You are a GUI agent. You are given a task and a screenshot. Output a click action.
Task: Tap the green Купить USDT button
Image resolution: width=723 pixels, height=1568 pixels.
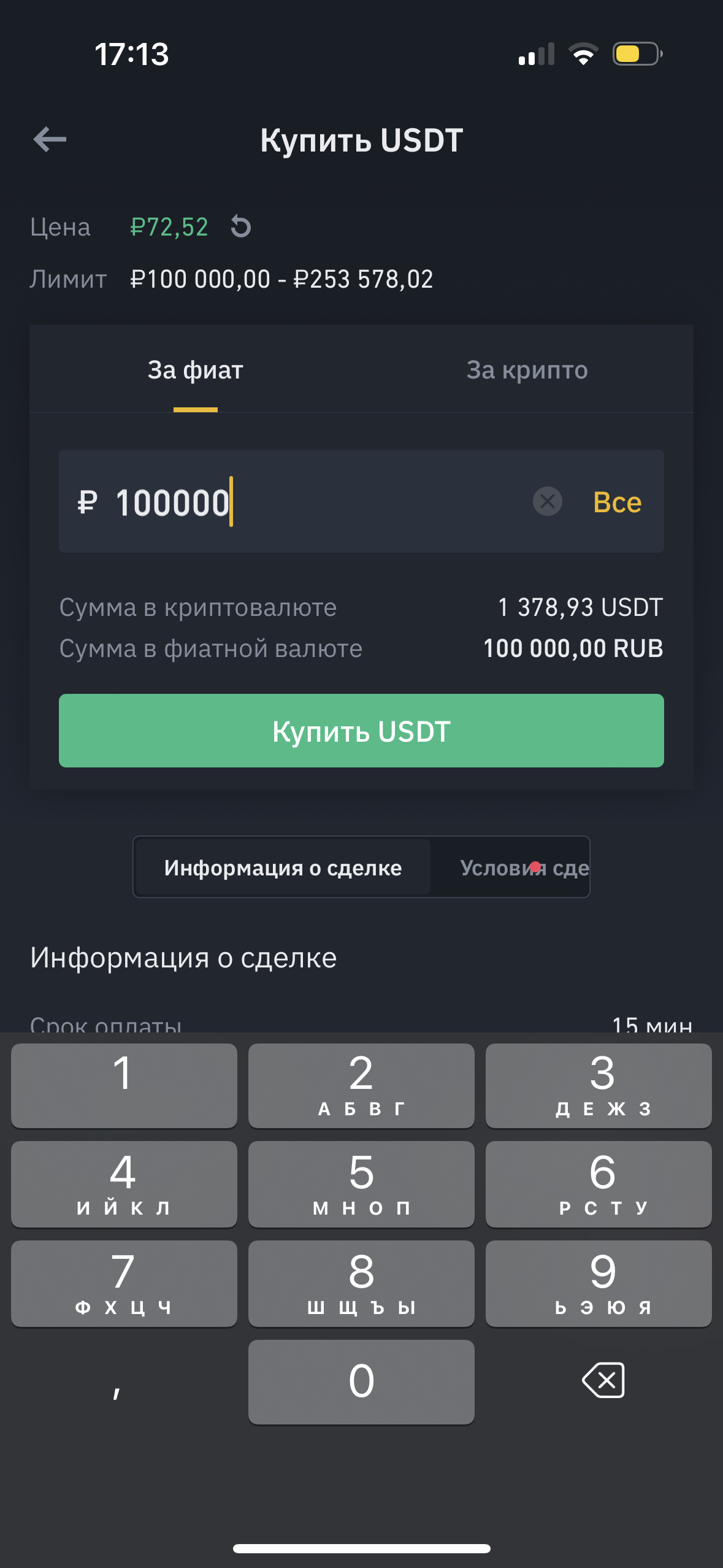pyautogui.click(x=361, y=731)
